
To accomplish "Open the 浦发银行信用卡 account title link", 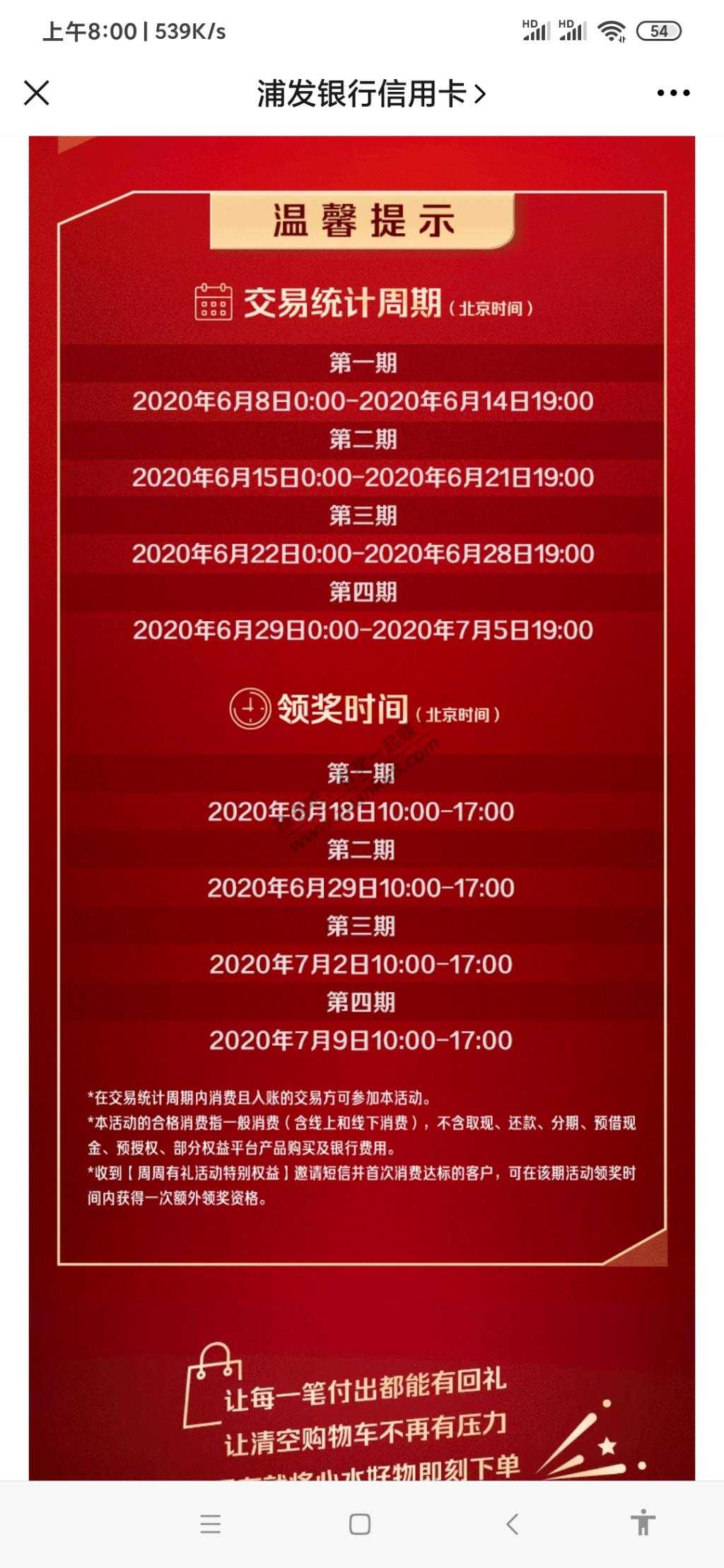I will 370,93.
